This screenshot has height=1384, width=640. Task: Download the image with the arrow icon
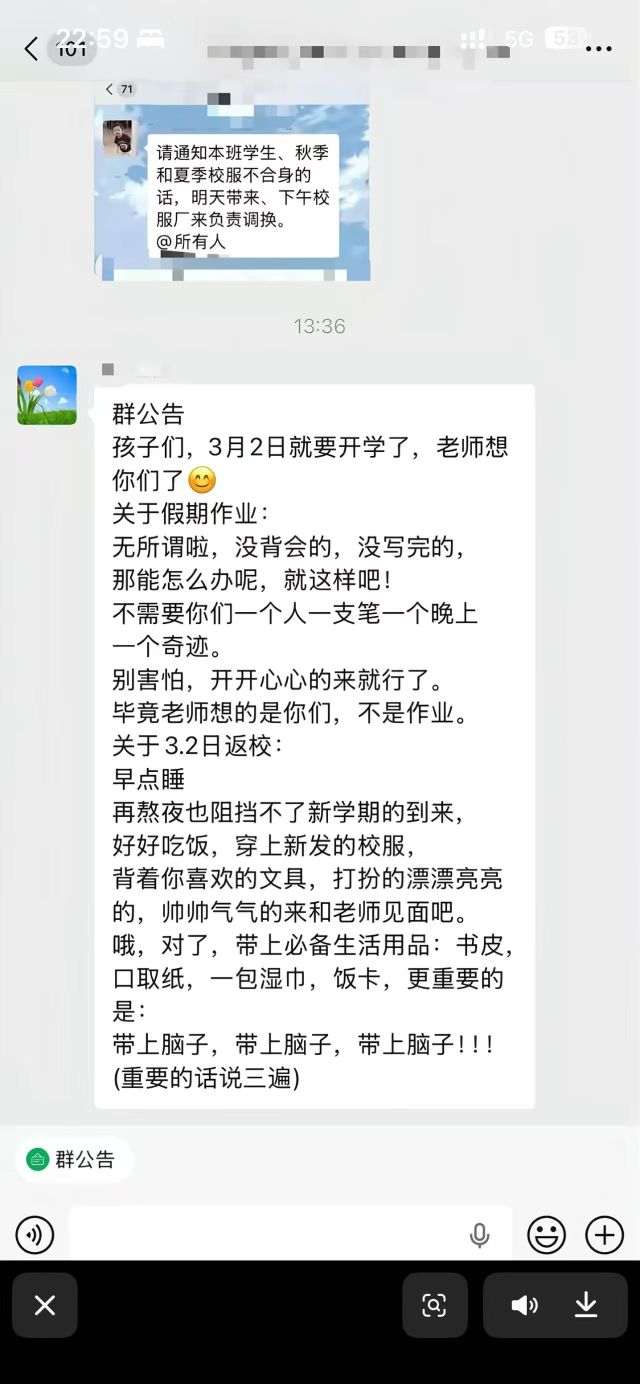pyautogui.click(x=586, y=1305)
